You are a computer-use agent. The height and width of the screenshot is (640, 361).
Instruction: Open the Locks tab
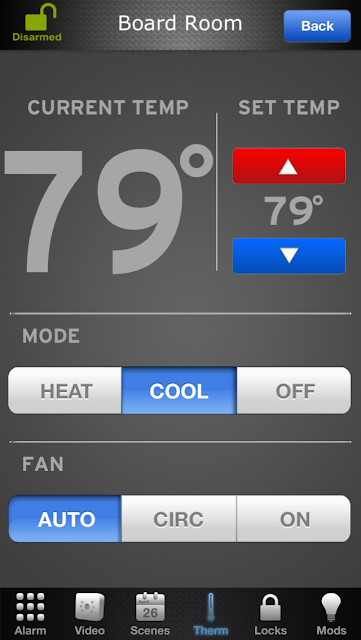tap(270, 614)
